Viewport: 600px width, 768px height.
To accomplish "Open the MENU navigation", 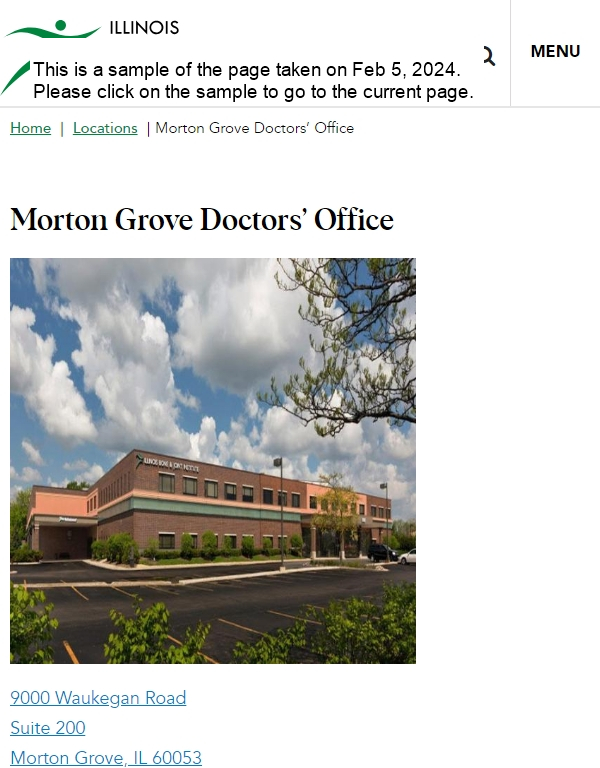I will [x=555, y=51].
